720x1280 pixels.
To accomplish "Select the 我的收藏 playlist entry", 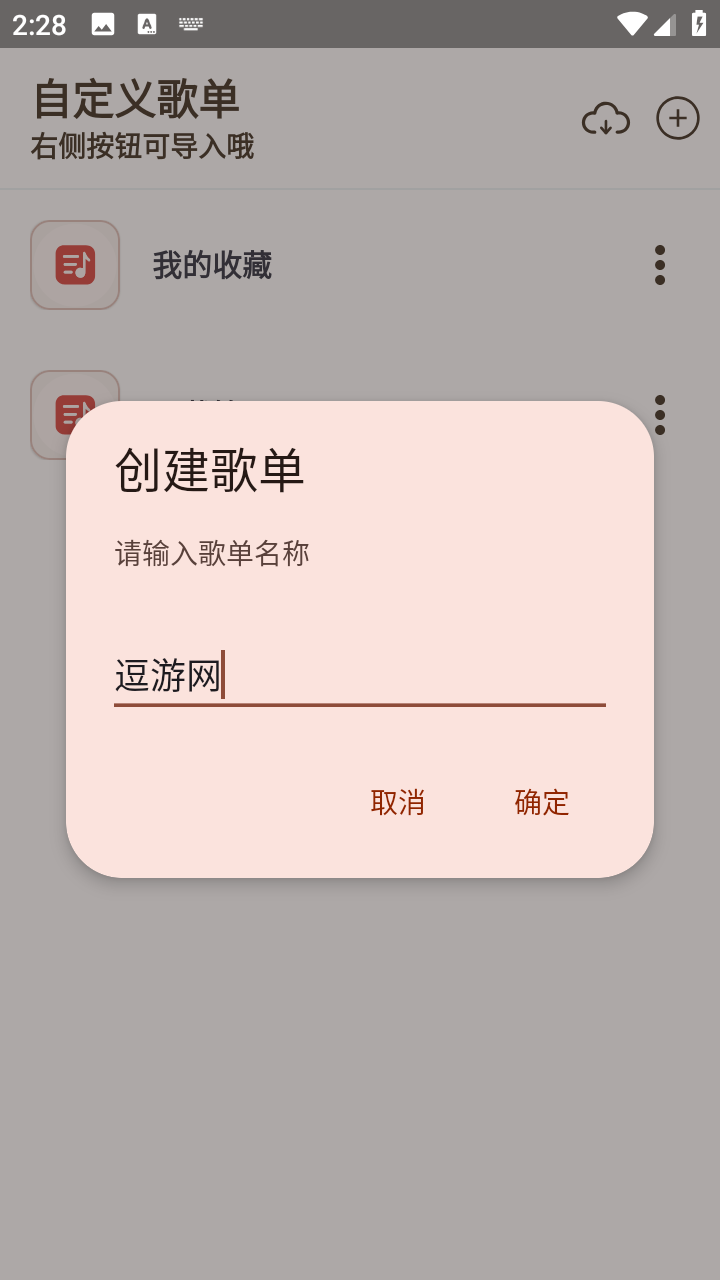I will click(210, 265).
